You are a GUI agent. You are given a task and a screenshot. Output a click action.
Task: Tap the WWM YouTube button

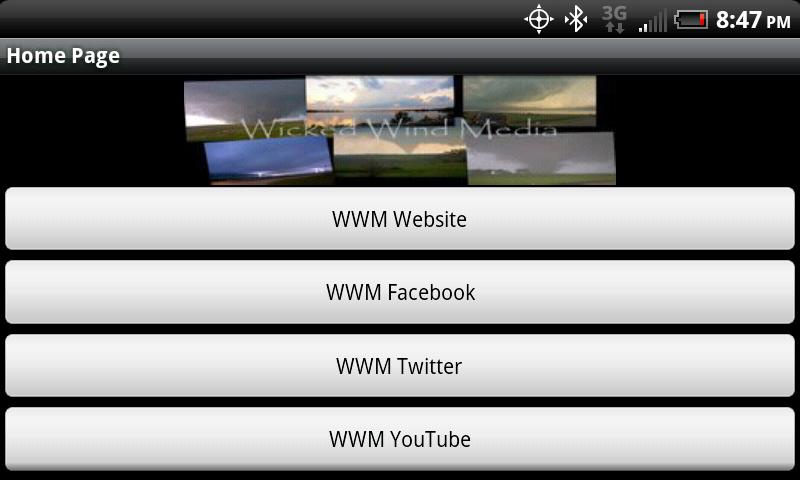click(400, 439)
